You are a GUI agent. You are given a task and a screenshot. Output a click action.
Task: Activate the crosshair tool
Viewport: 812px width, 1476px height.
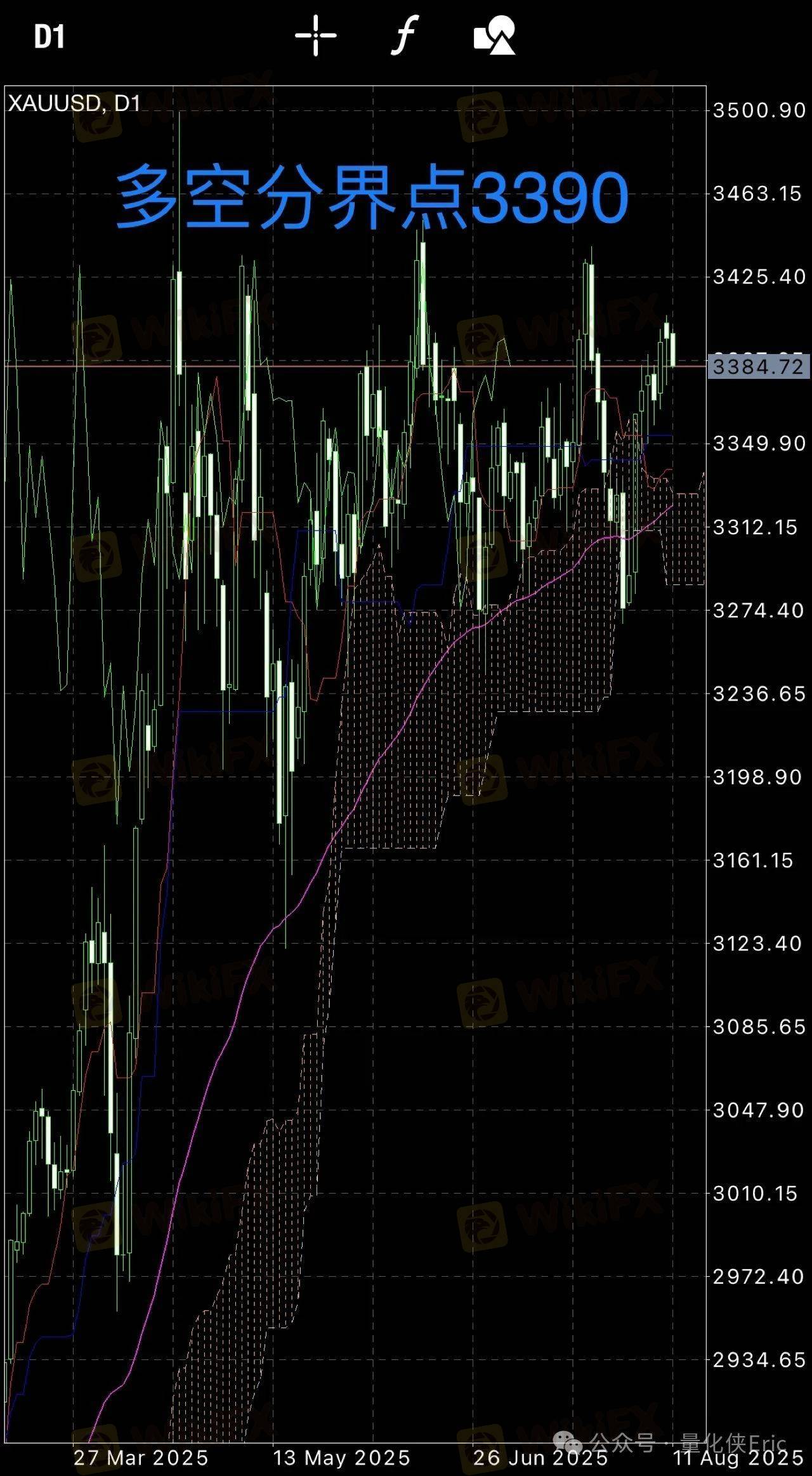click(x=315, y=36)
